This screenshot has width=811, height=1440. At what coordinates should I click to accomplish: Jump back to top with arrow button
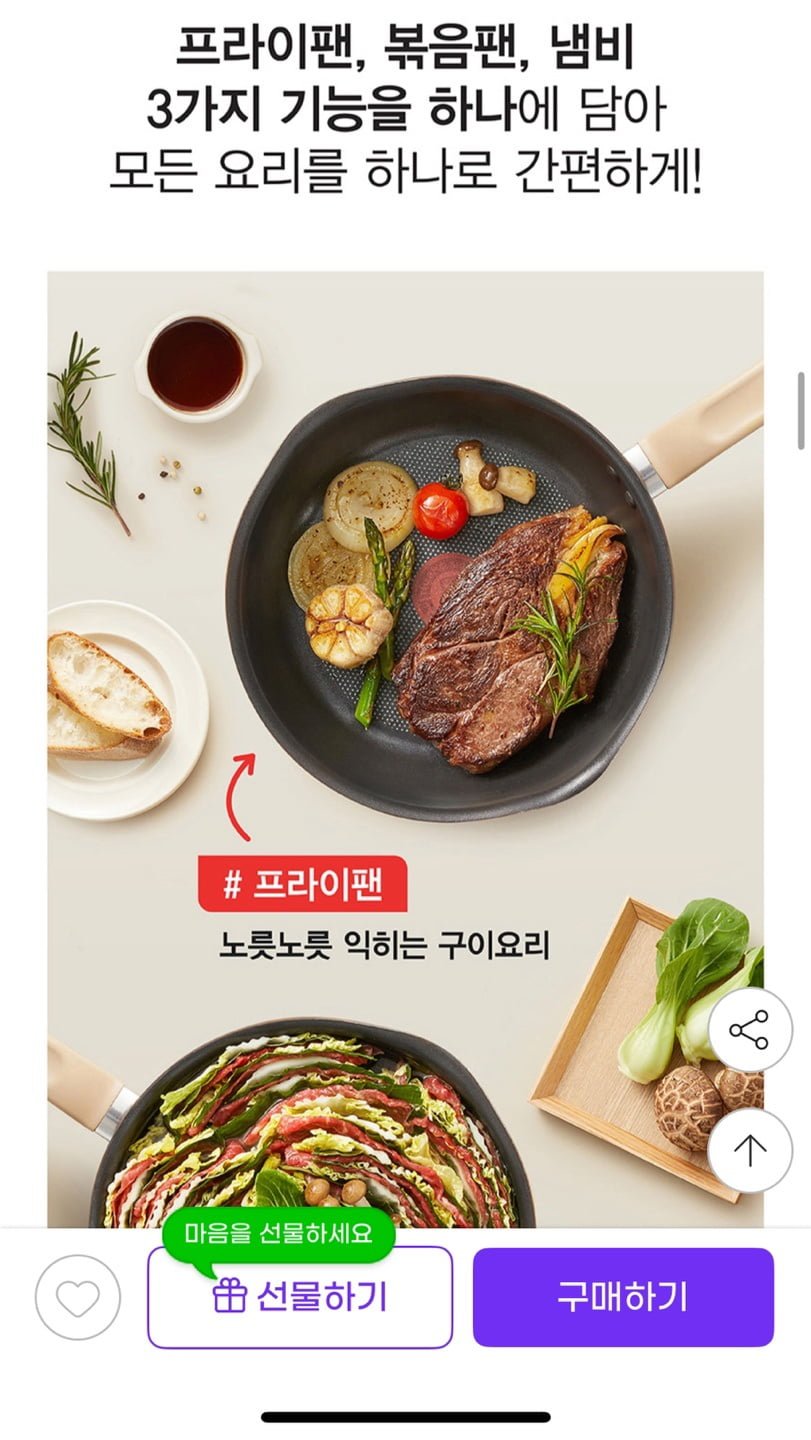750,1151
